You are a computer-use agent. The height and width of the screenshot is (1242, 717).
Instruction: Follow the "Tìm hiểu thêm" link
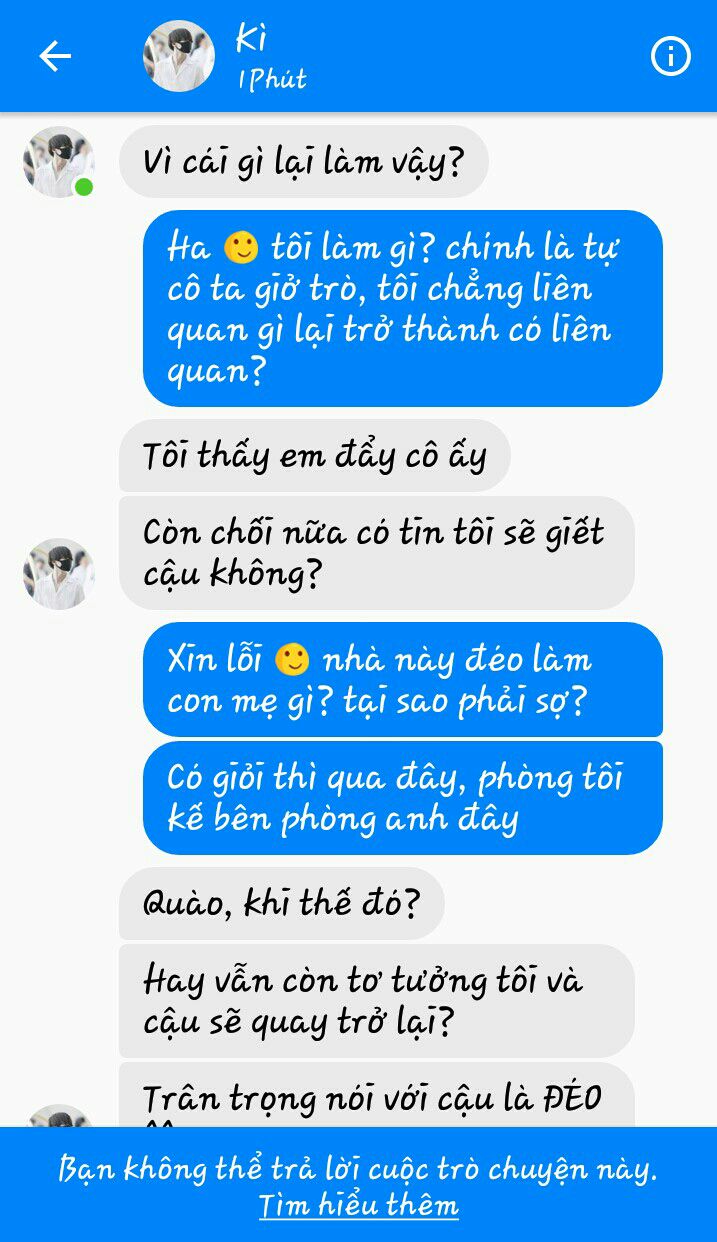358,1206
